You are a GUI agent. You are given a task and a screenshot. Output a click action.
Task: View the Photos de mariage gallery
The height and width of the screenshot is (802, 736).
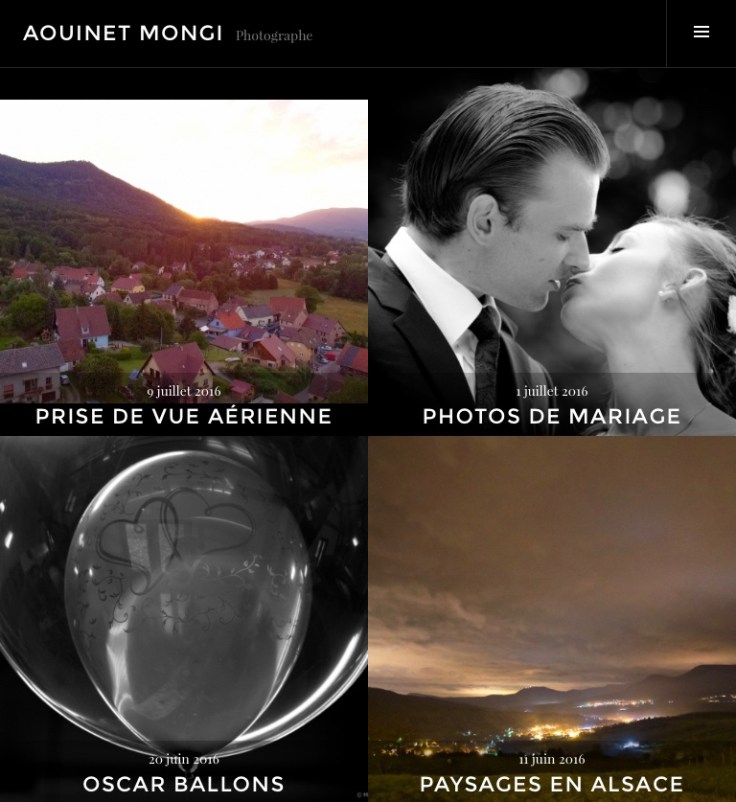(x=551, y=416)
